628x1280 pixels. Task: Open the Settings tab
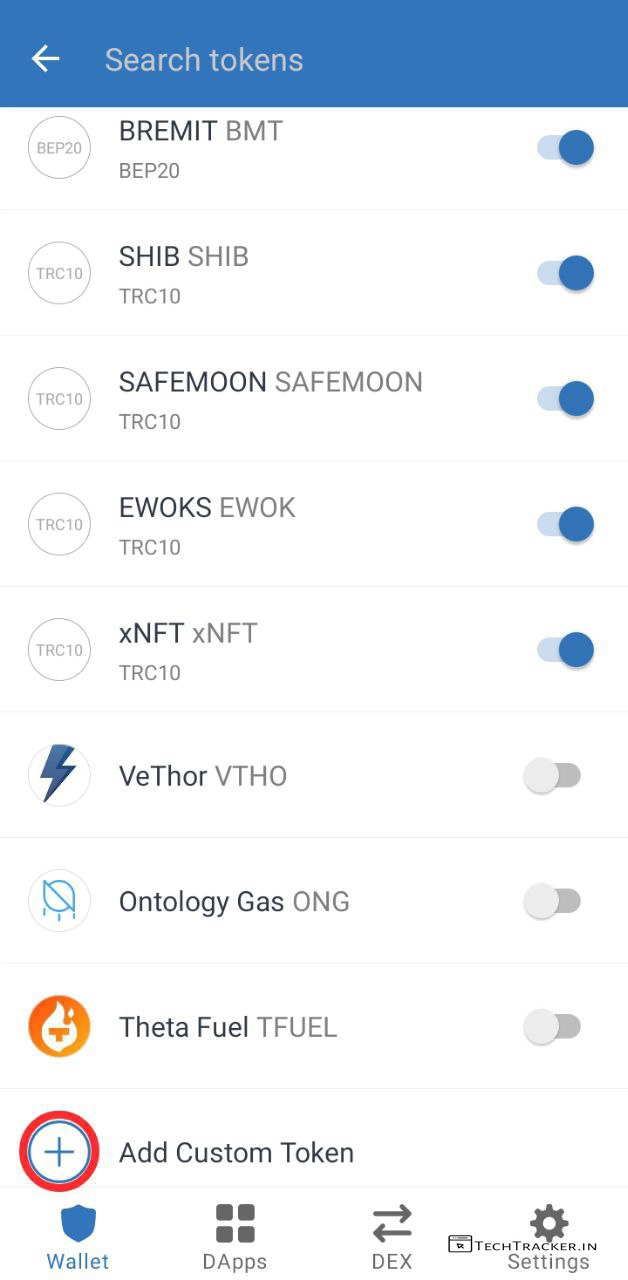(548, 1237)
